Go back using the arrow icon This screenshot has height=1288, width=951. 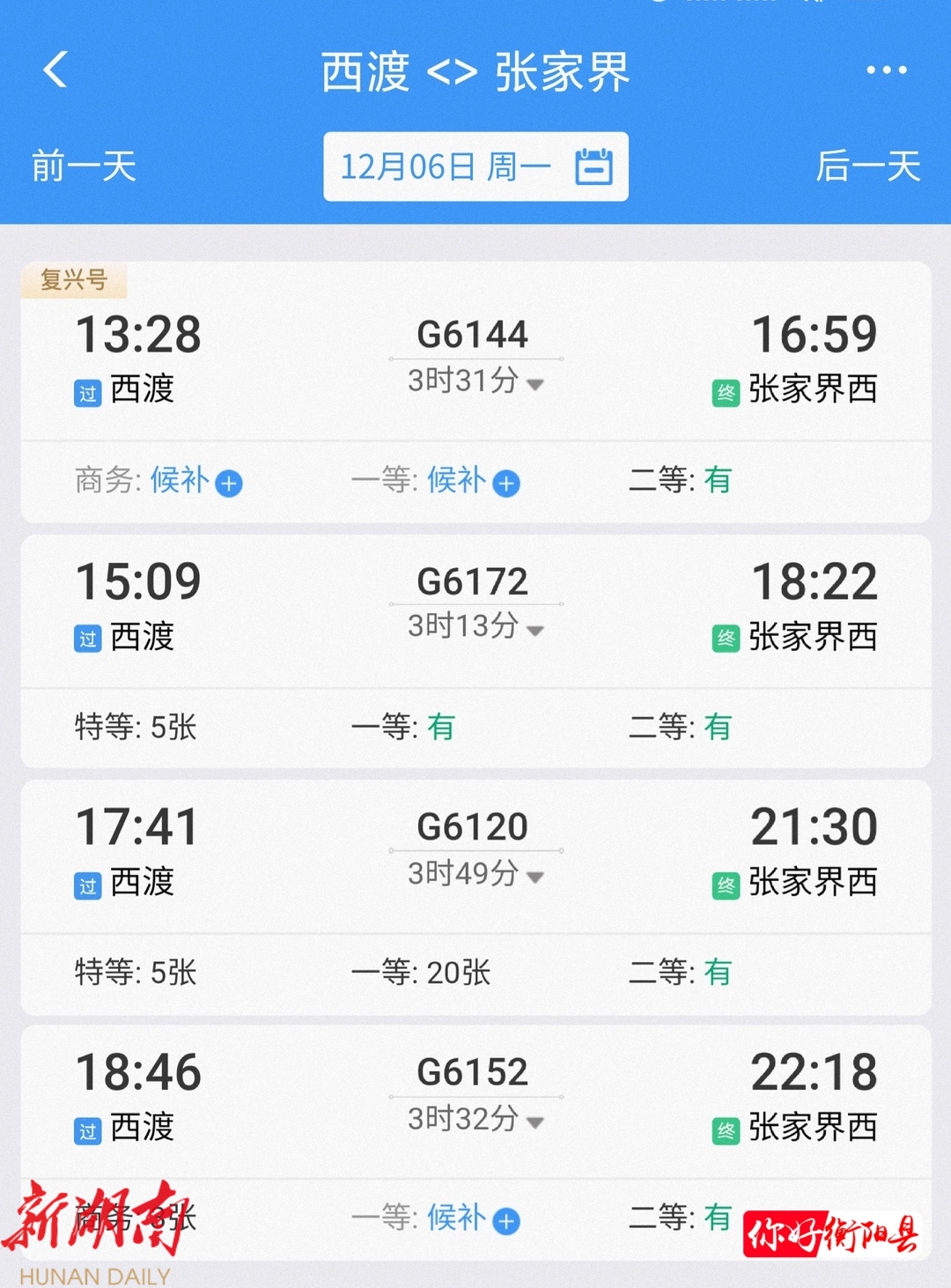[x=55, y=70]
